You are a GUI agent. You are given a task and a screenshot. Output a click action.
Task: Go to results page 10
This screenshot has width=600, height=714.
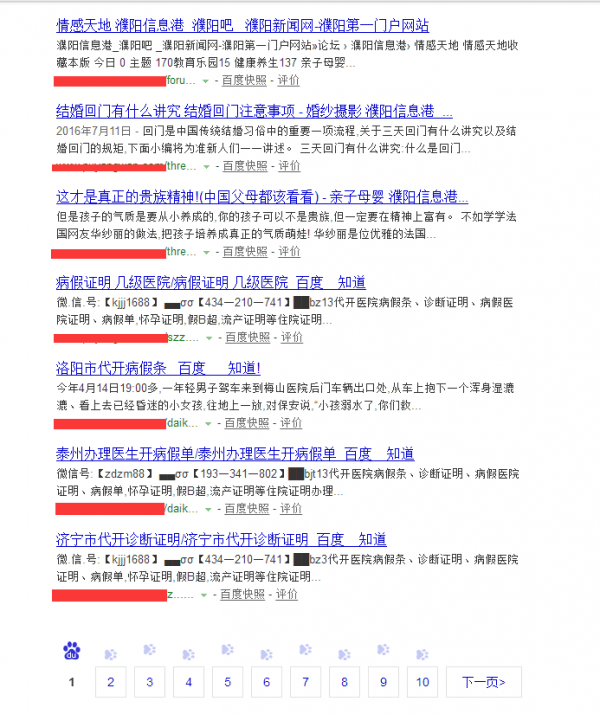pos(422,682)
